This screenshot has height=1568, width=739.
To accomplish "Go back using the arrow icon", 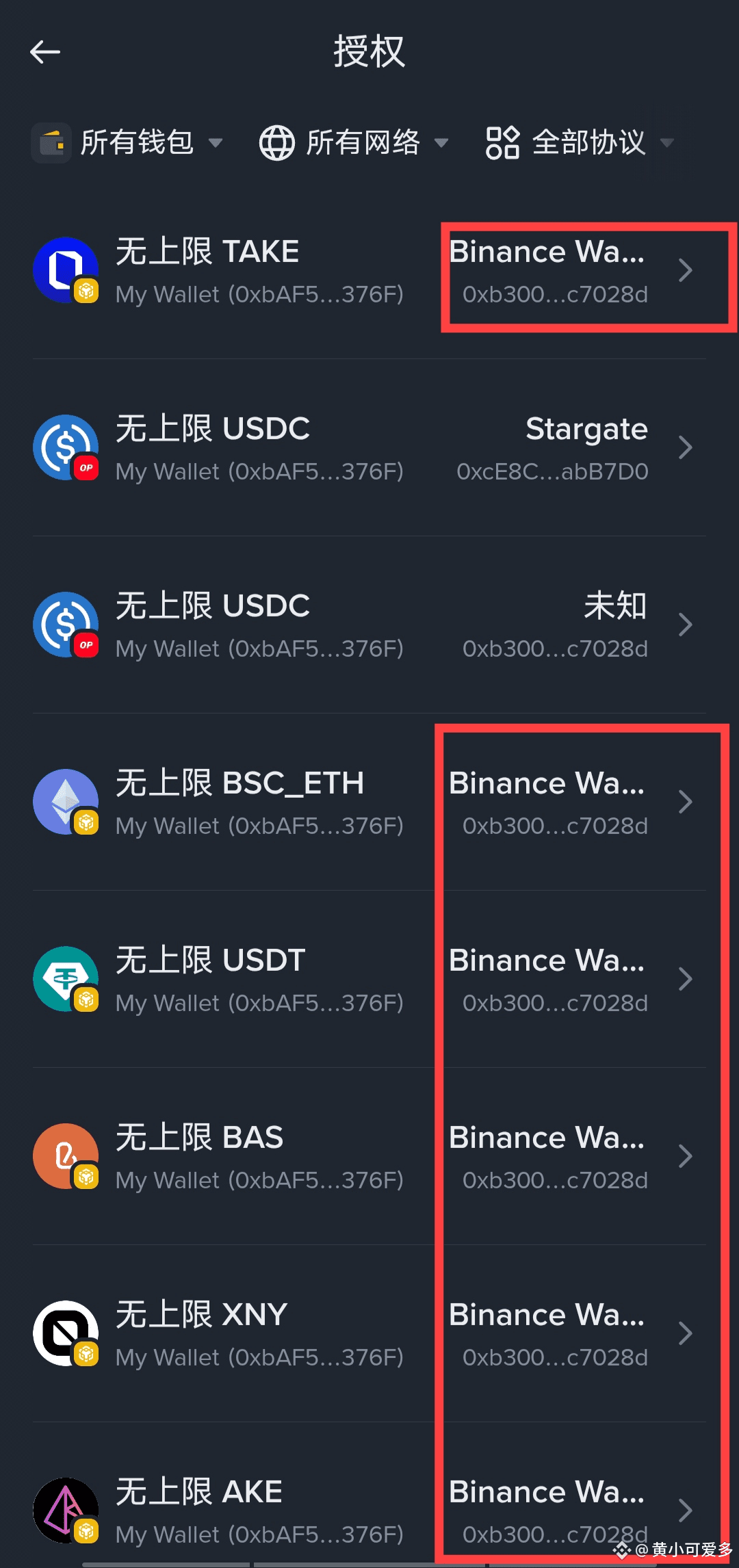I will [45, 52].
